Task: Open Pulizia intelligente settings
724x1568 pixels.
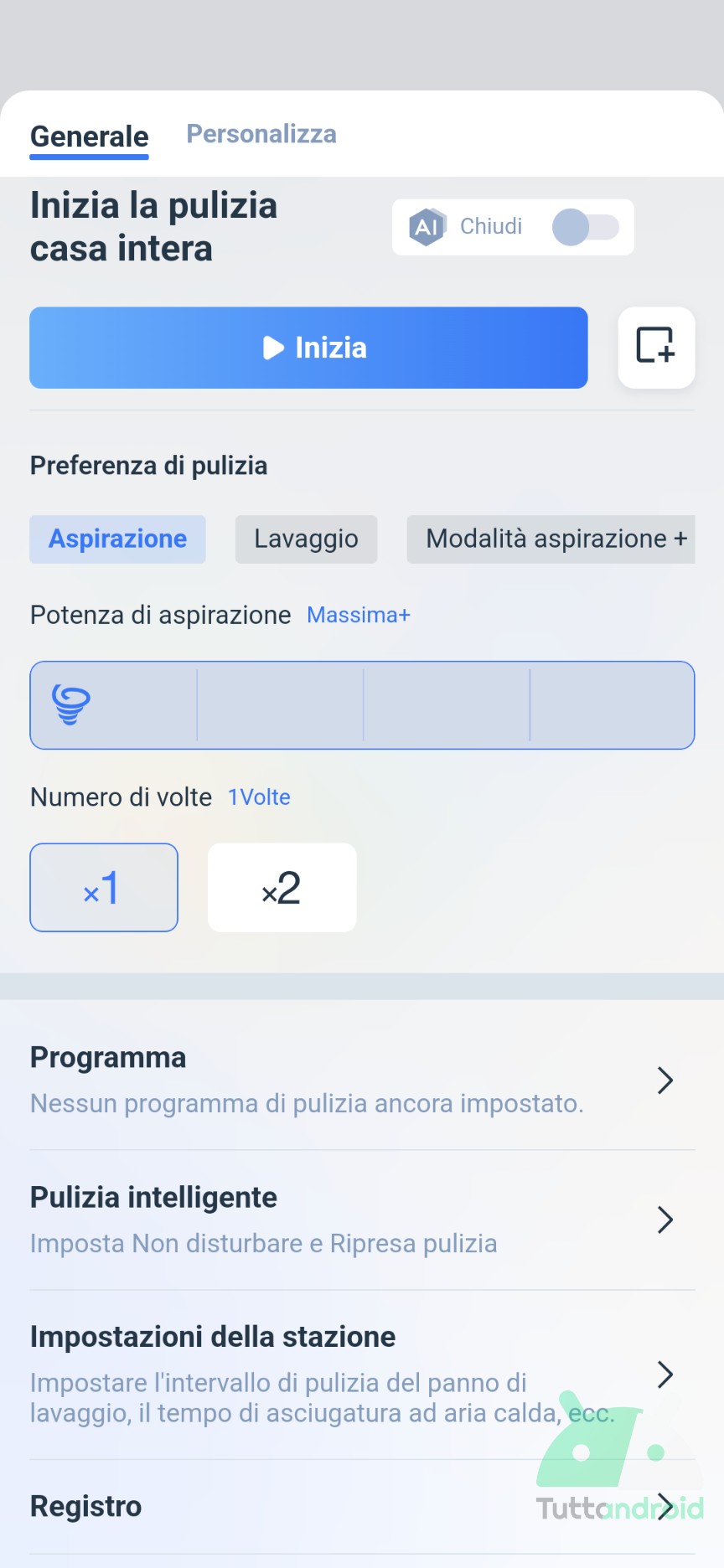Action: click(x=362, y=1220)
